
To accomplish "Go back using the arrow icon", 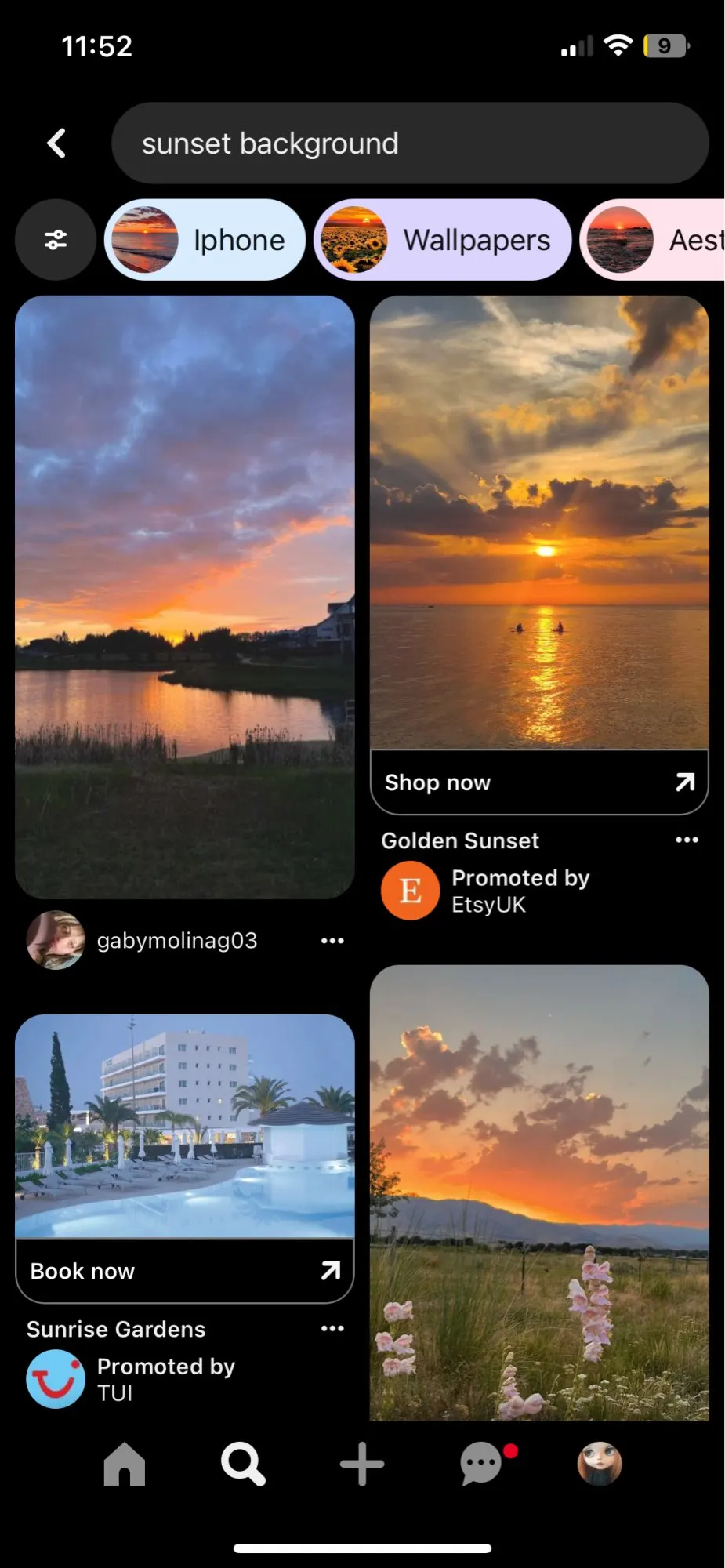I will tap(56, 143).
